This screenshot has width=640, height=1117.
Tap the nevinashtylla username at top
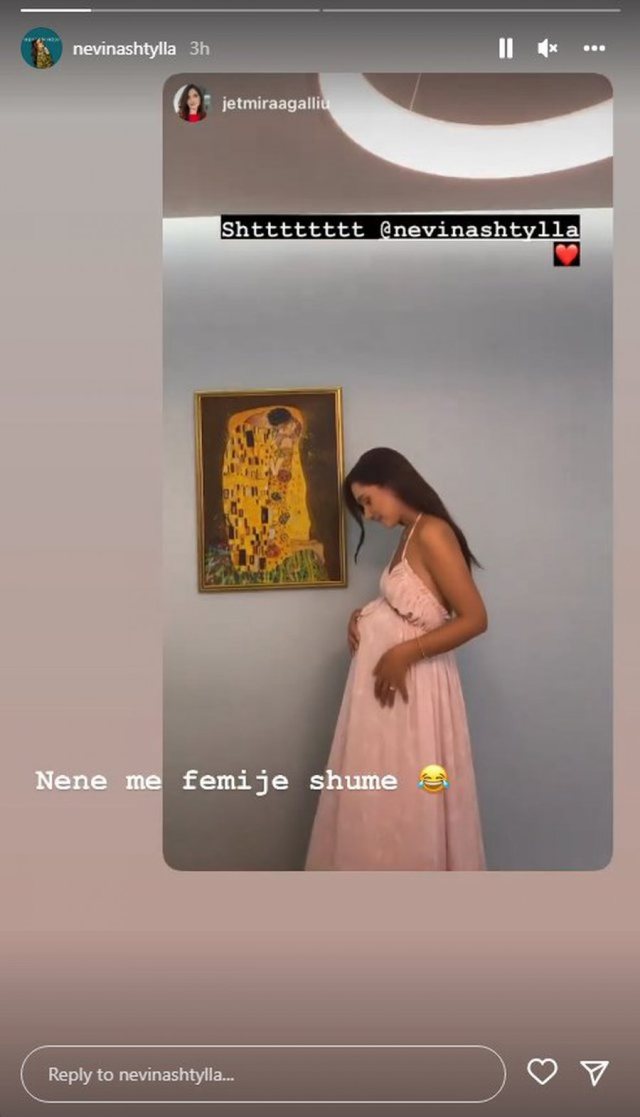point(125,48)
